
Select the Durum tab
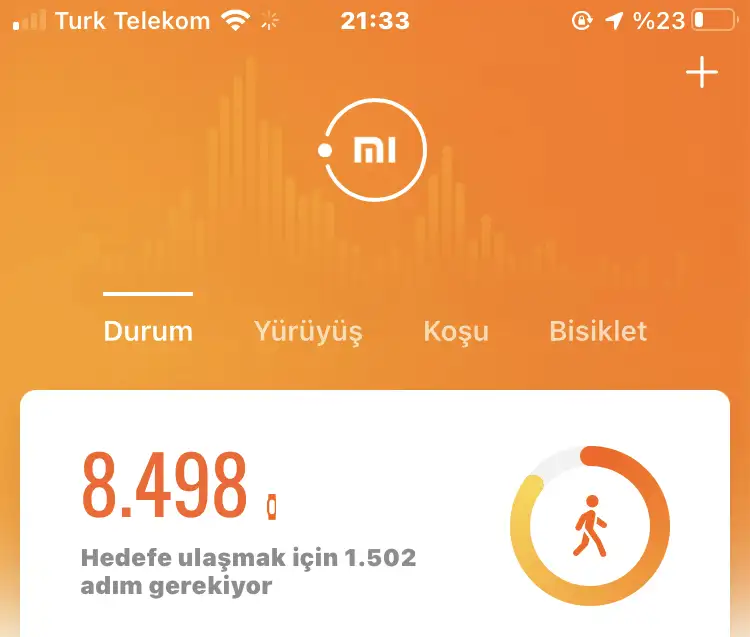[x=148, y=331]
